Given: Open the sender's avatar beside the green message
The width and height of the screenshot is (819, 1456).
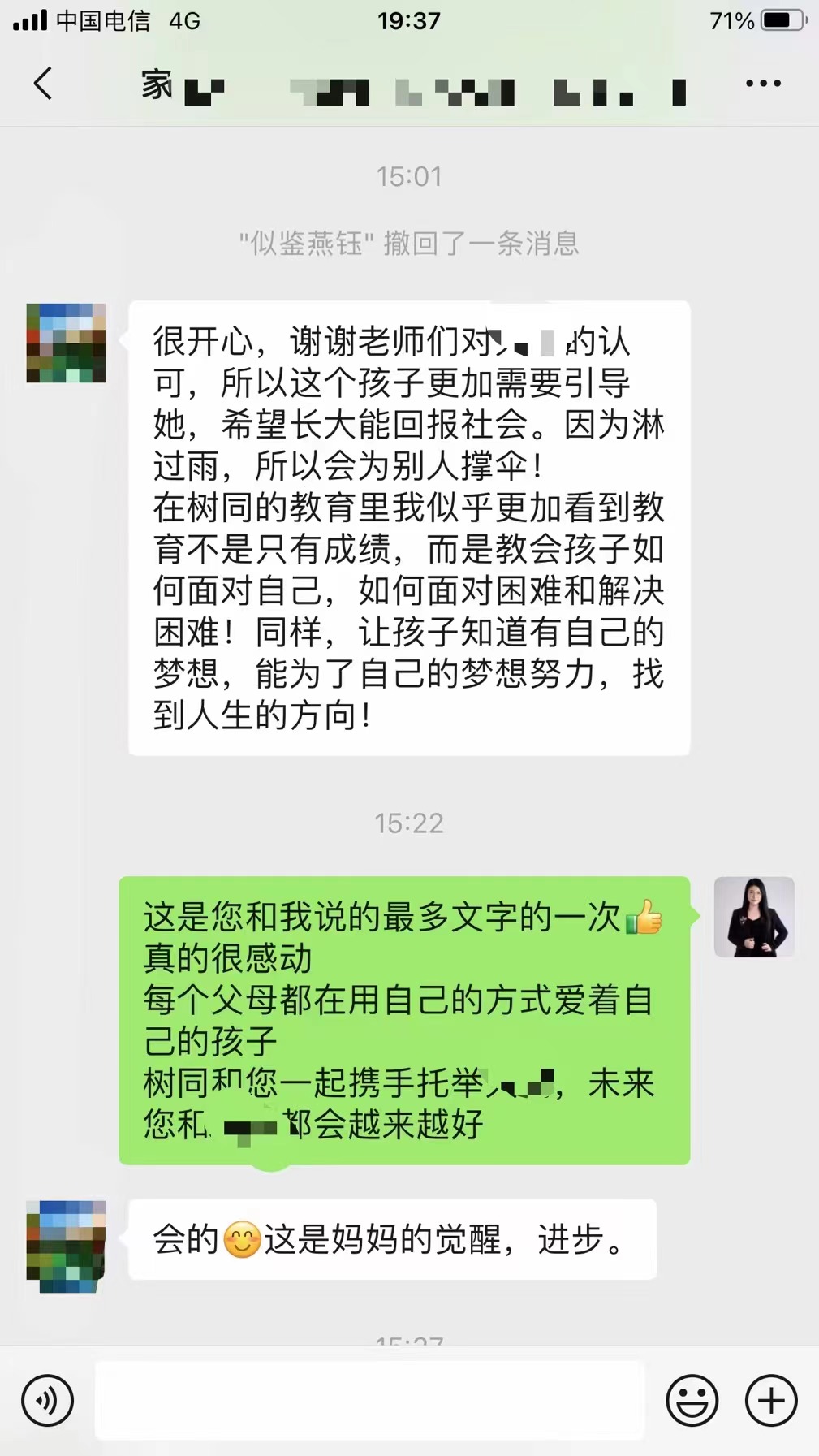Looking at the screenshot, I should click(x=754, y=917).
